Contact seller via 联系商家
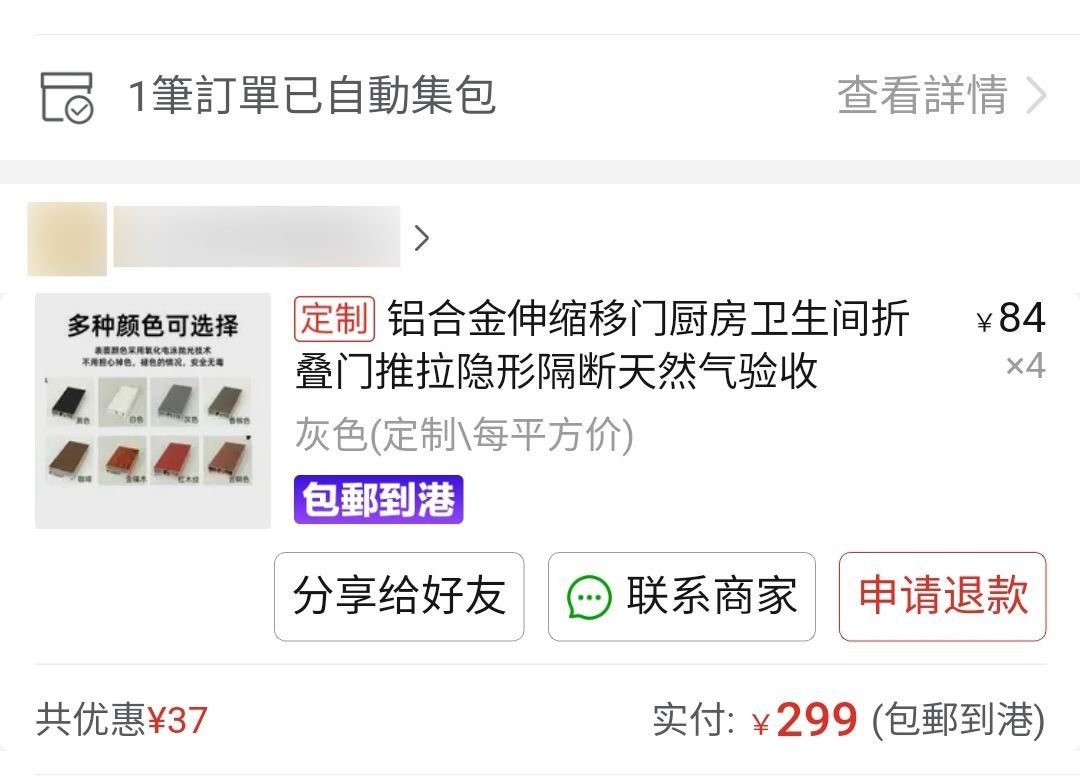 (x=681, y=597)
